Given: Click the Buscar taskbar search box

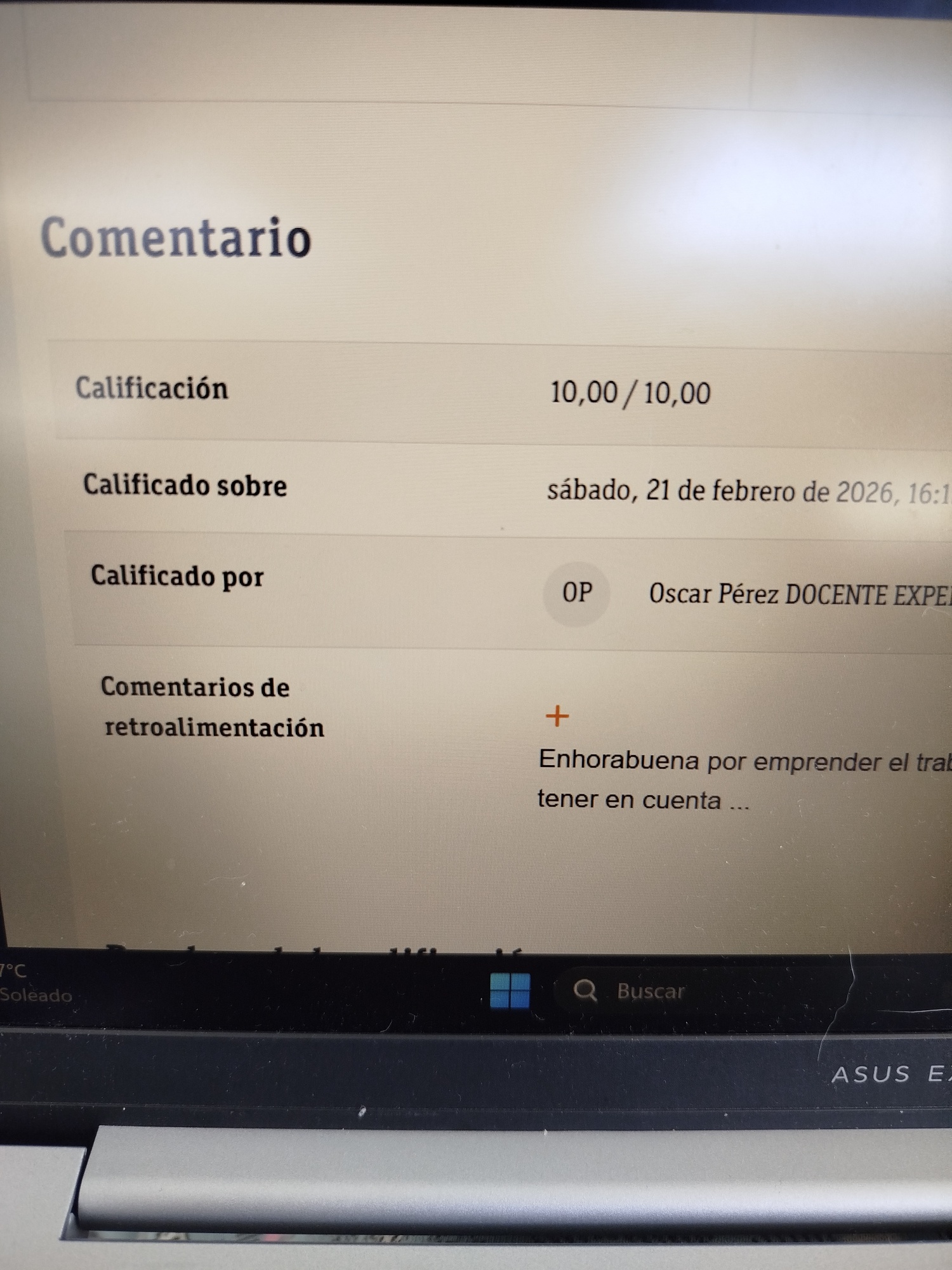Looking at the screenshot, I should click(x=651, y=991).
